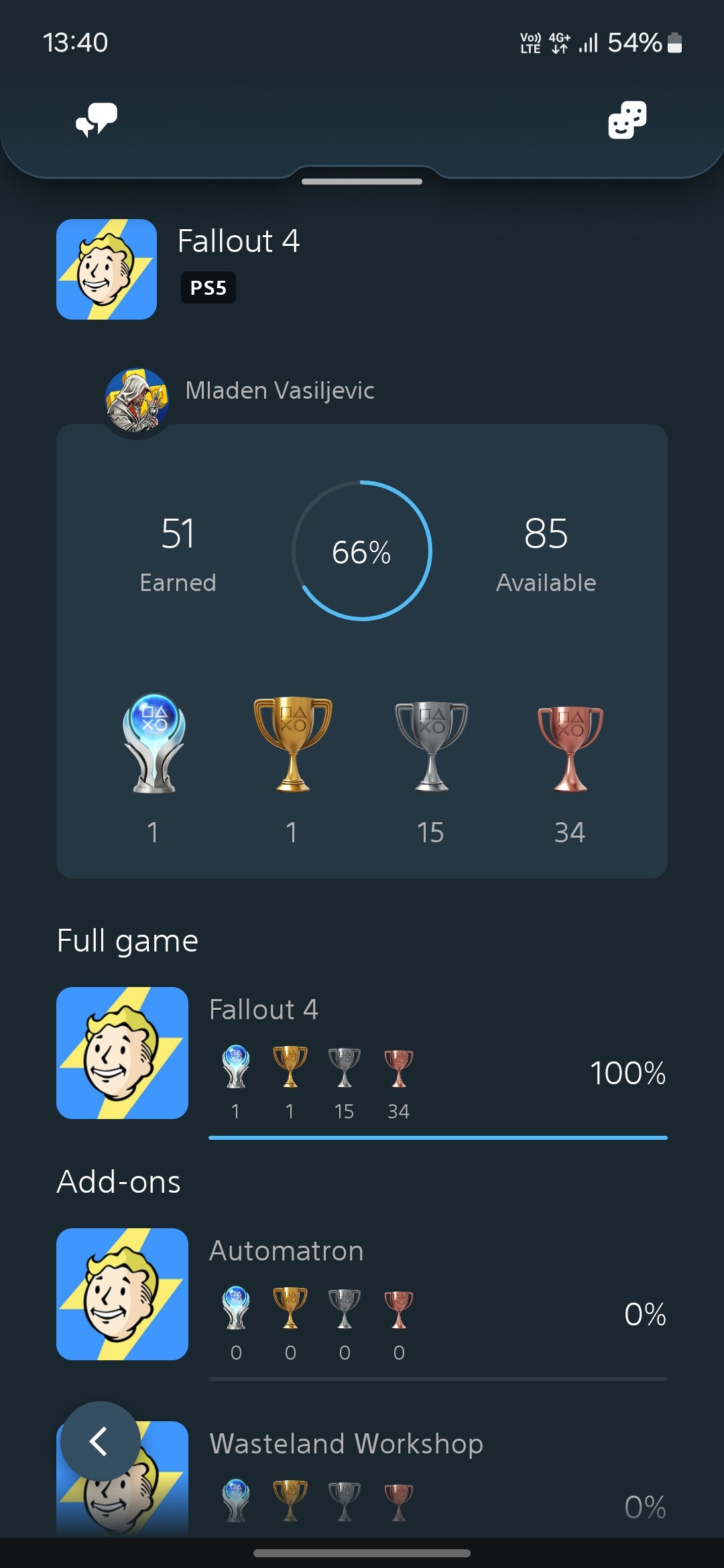View Mladen Vasiljevic's profile avatar
Viewport: 724px width, 1568px height.
point(137,400)
